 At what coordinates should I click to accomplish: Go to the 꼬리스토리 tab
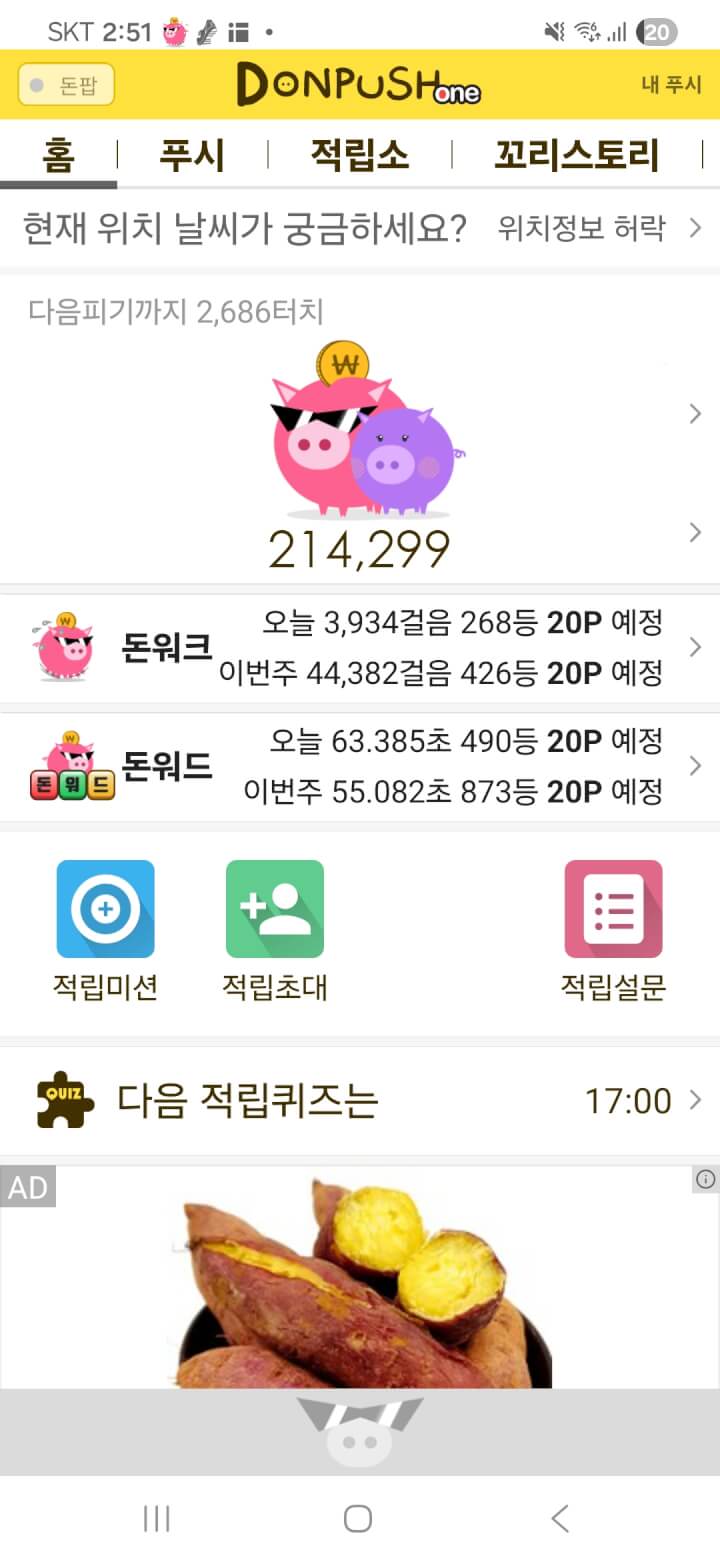[x=576, y=156]
